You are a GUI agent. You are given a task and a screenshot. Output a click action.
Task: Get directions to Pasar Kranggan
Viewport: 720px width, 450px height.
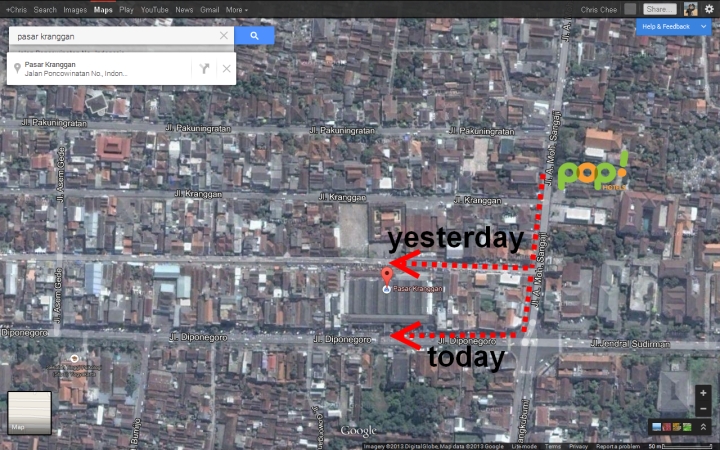coord(204,69)
